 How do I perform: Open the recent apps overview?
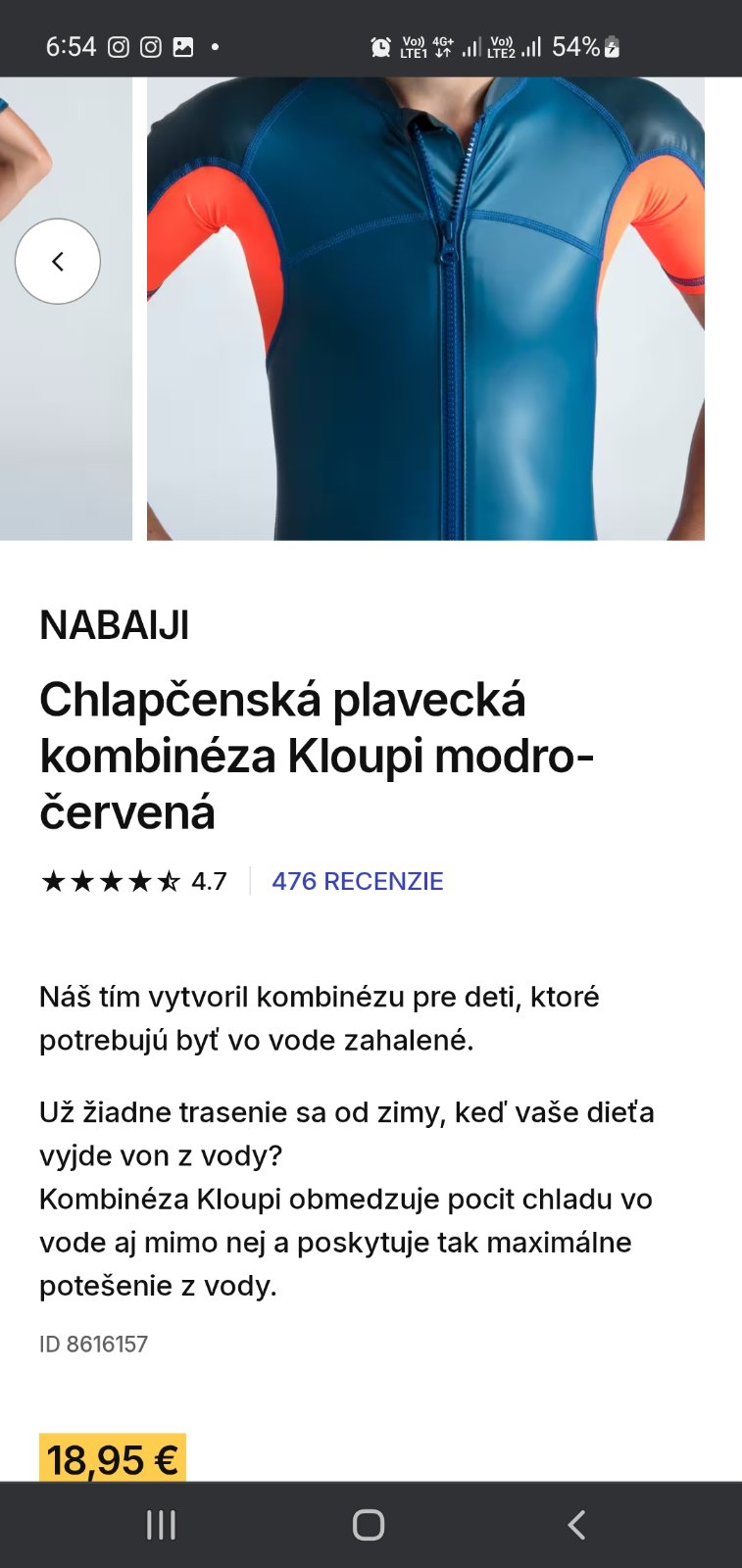pos(162,1525)
